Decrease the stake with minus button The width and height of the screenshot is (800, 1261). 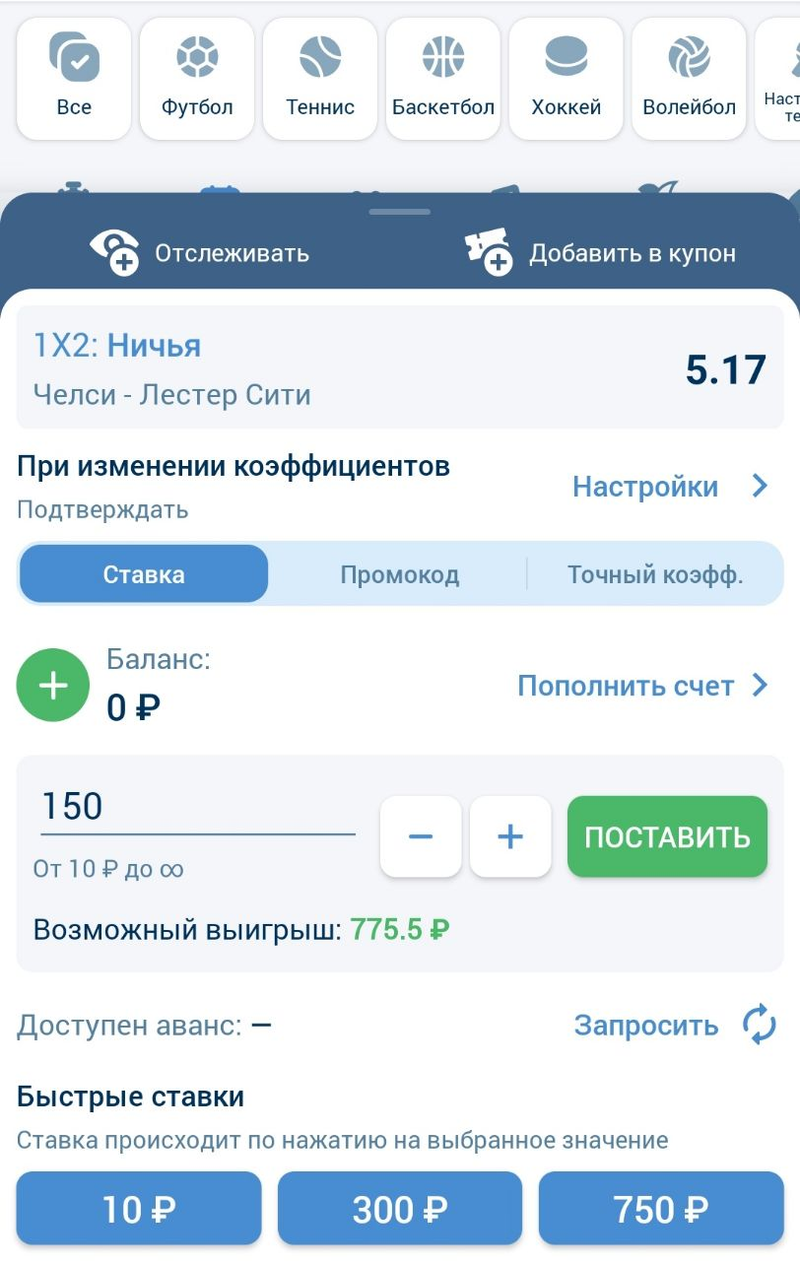pyautogui.click(x=421, y=837)
